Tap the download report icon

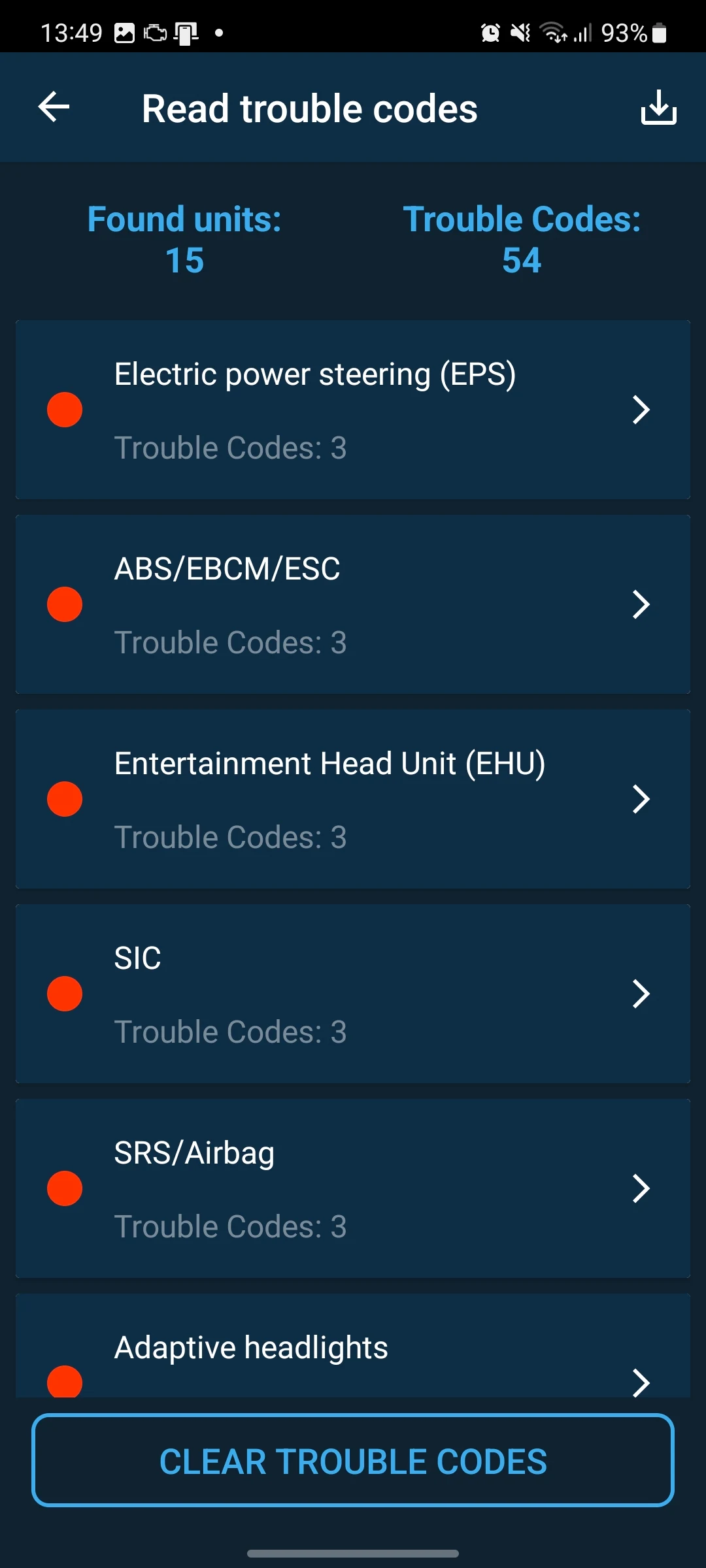(x=658, y=107)
